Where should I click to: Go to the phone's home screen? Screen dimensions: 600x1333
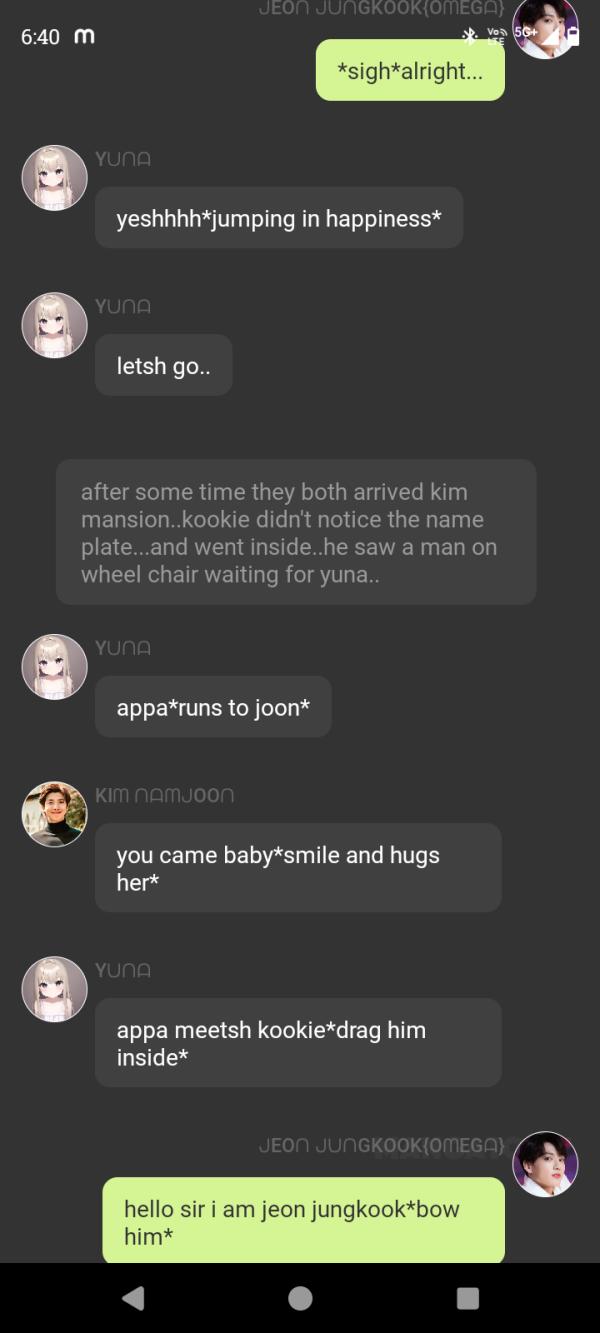tap(300, 1298)
